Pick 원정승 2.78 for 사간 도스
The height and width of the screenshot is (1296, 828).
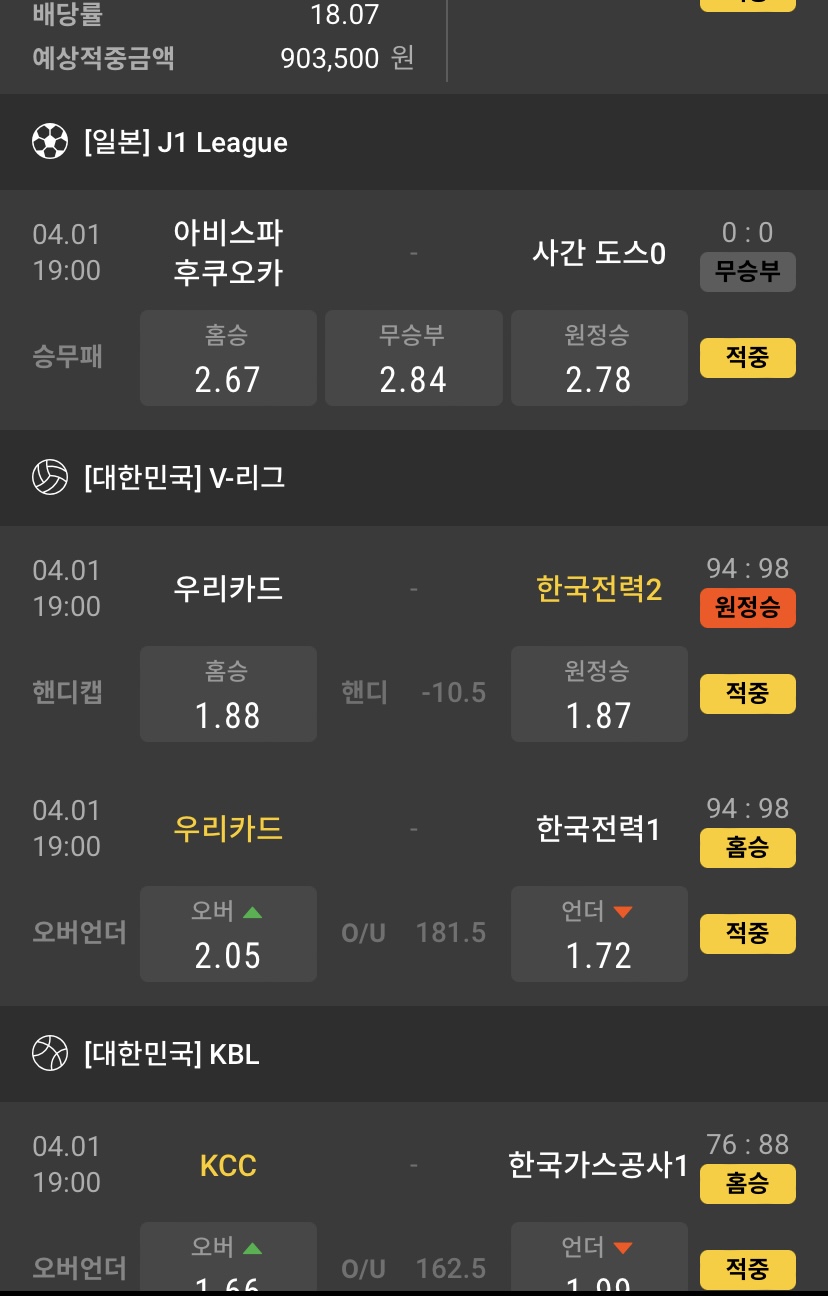click(599, 358)
